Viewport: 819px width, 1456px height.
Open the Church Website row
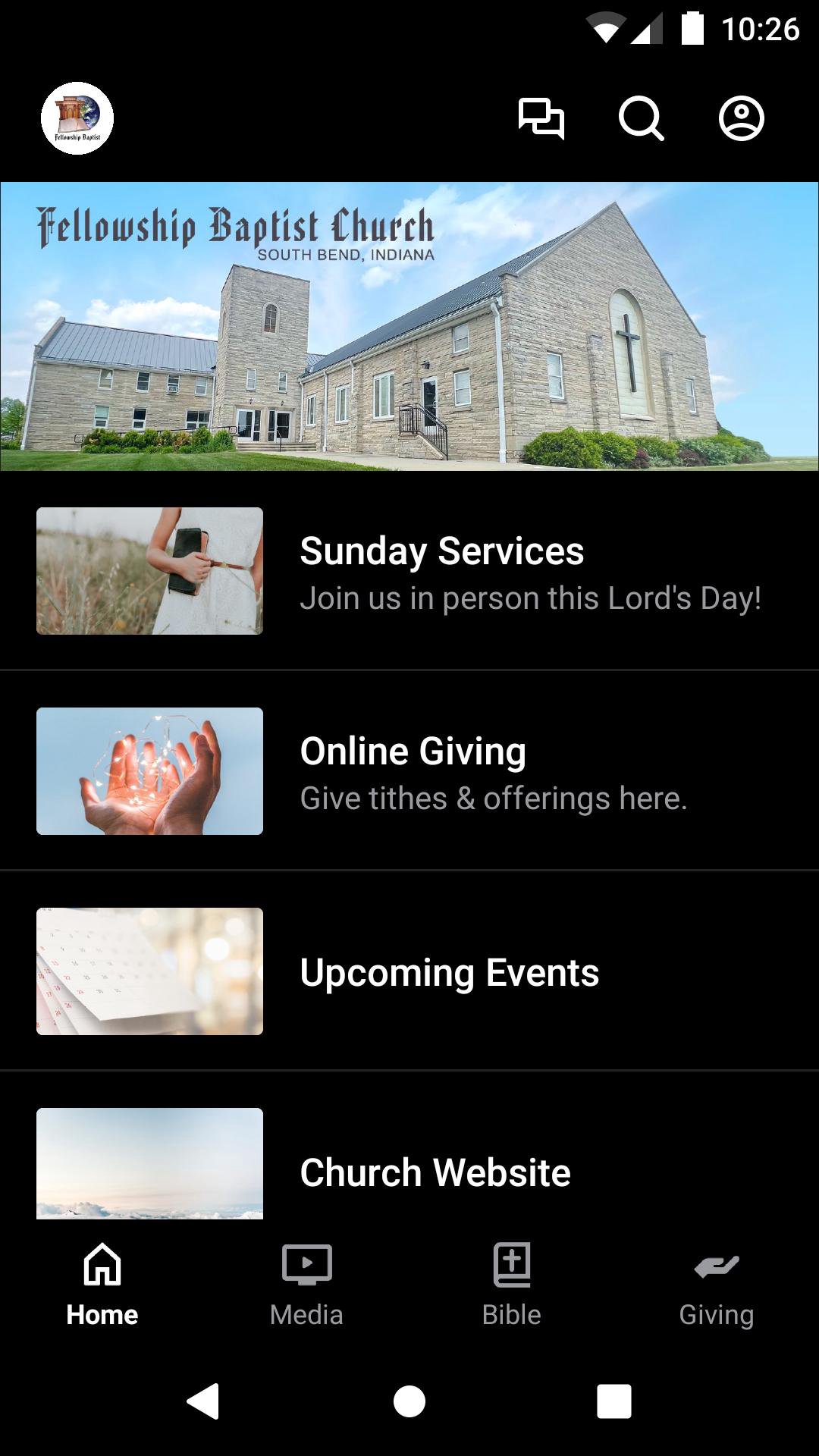point(409,1164)
